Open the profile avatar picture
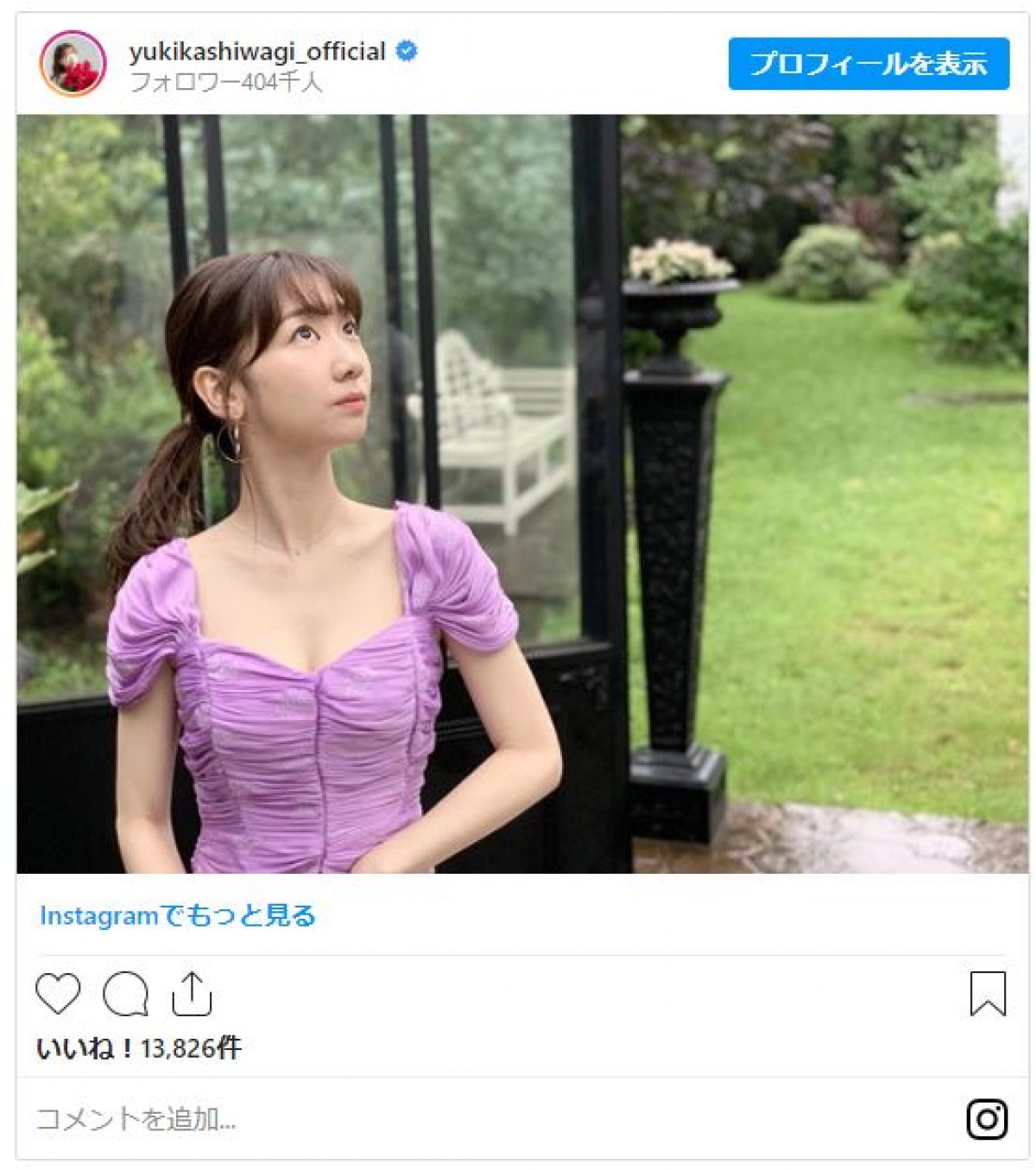Image resolution: width=1036 pixels, height=1170 pixels. [73, 64]
